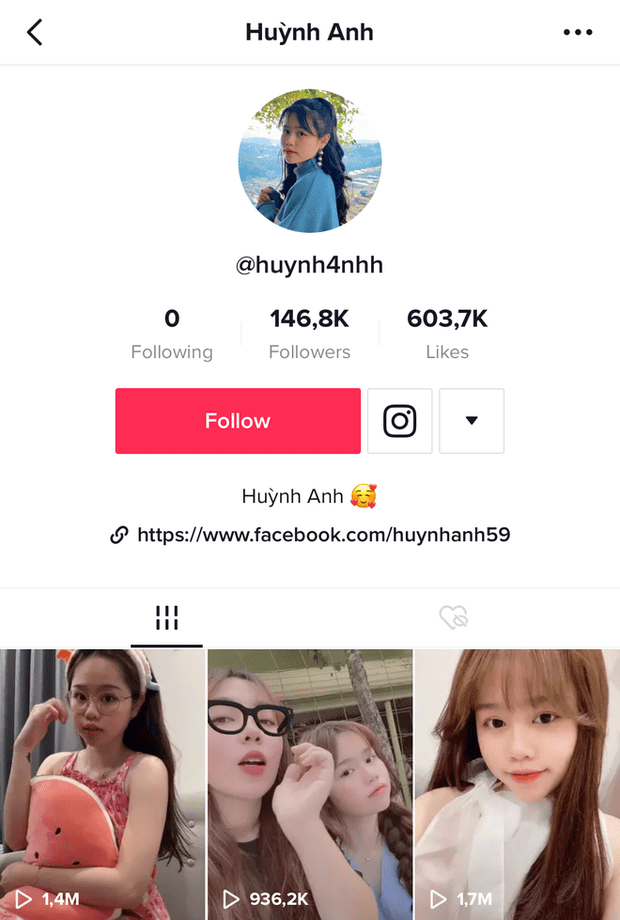
Task: Open the facebook.com/huynhanh59 link
Action: [x=323, y=535]
